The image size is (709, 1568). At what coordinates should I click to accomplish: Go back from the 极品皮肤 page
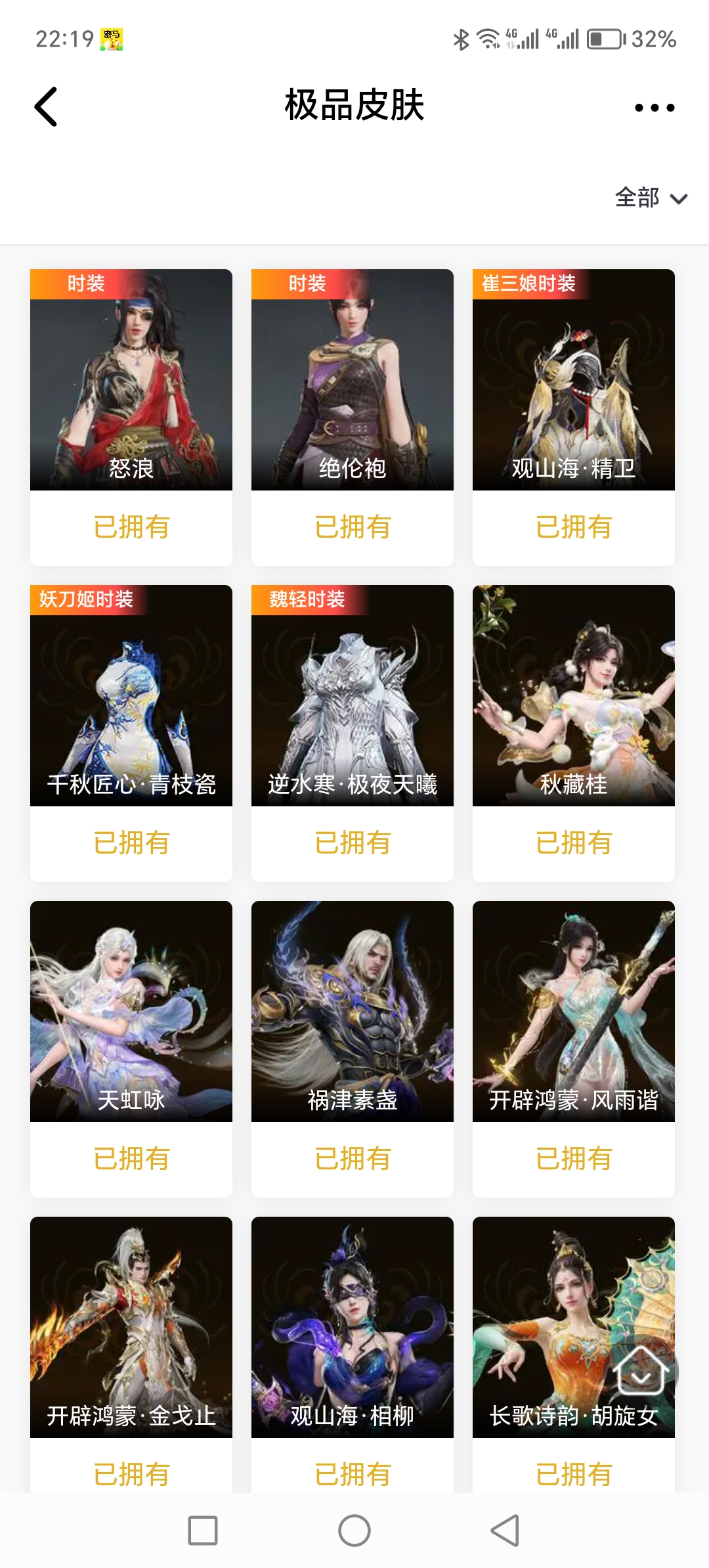tap(46, 106)
